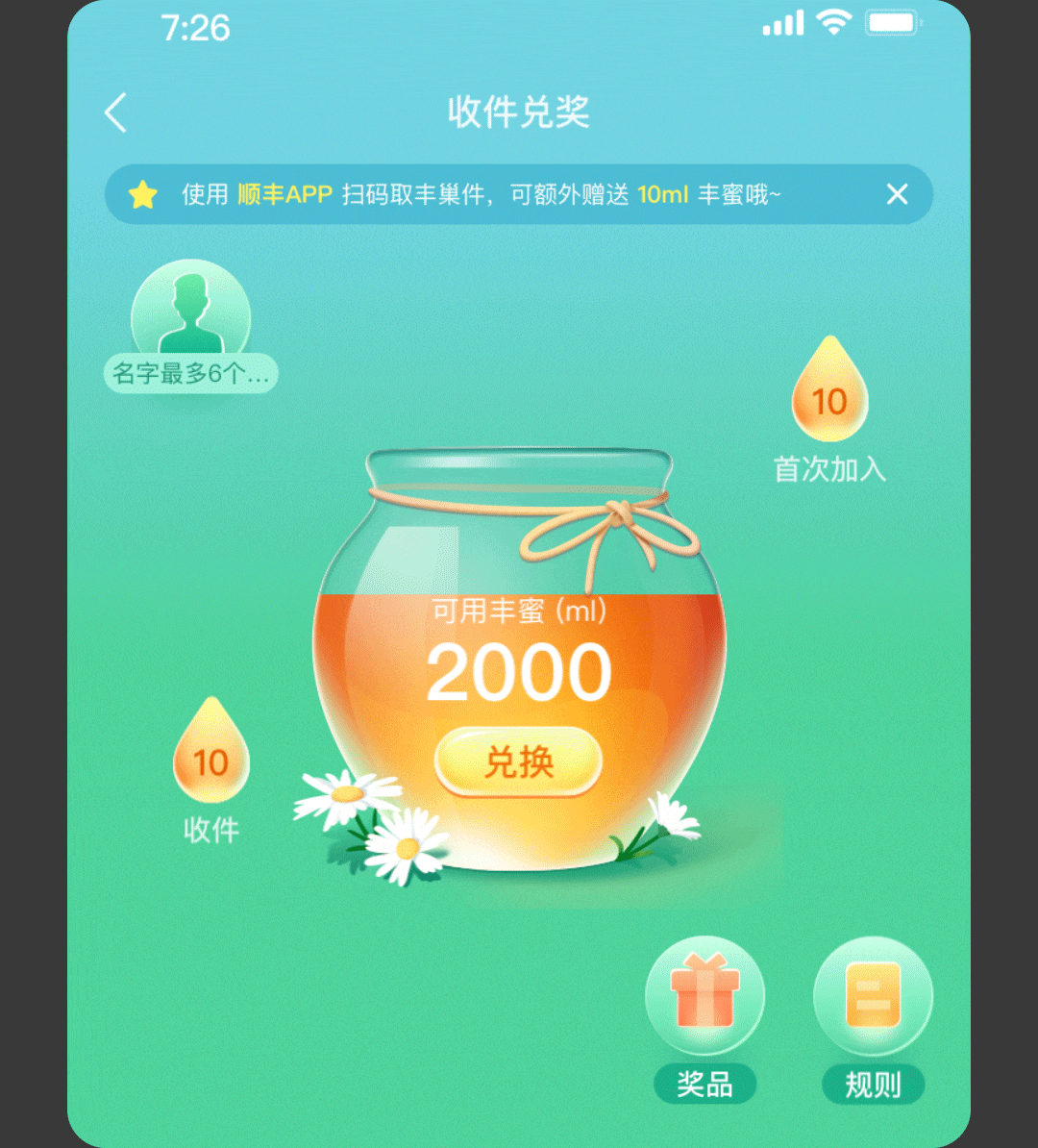Image resolution: width=1038 pixels, height=1148 pixels.
Task: Open the user profile avatar
Action: [x=190, y=315]
